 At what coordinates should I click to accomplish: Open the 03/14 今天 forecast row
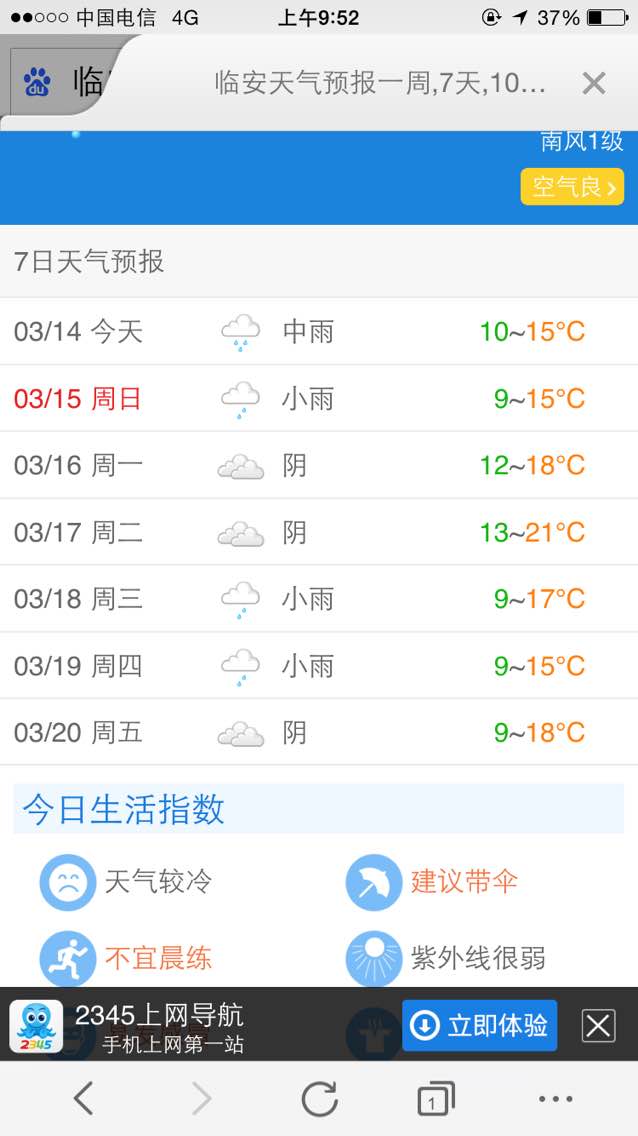(319, 332)
